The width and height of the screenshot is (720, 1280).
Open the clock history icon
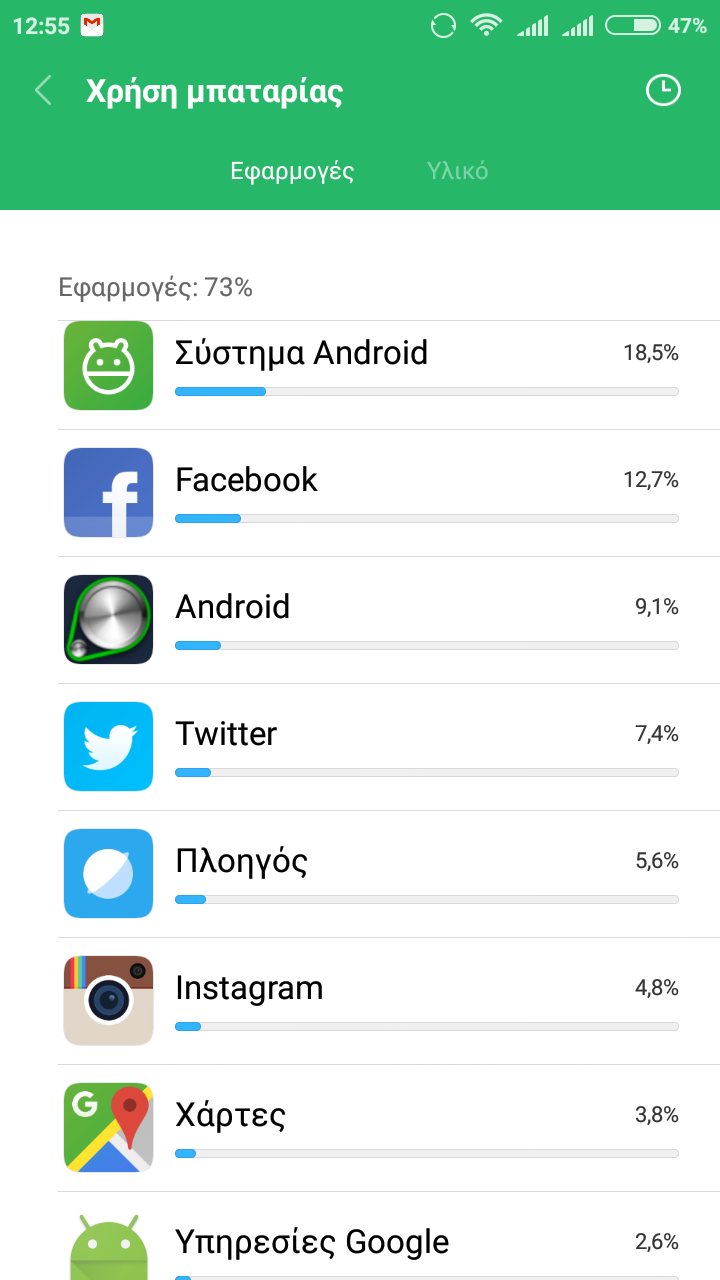pyautogui.click(x=662, y=91)
